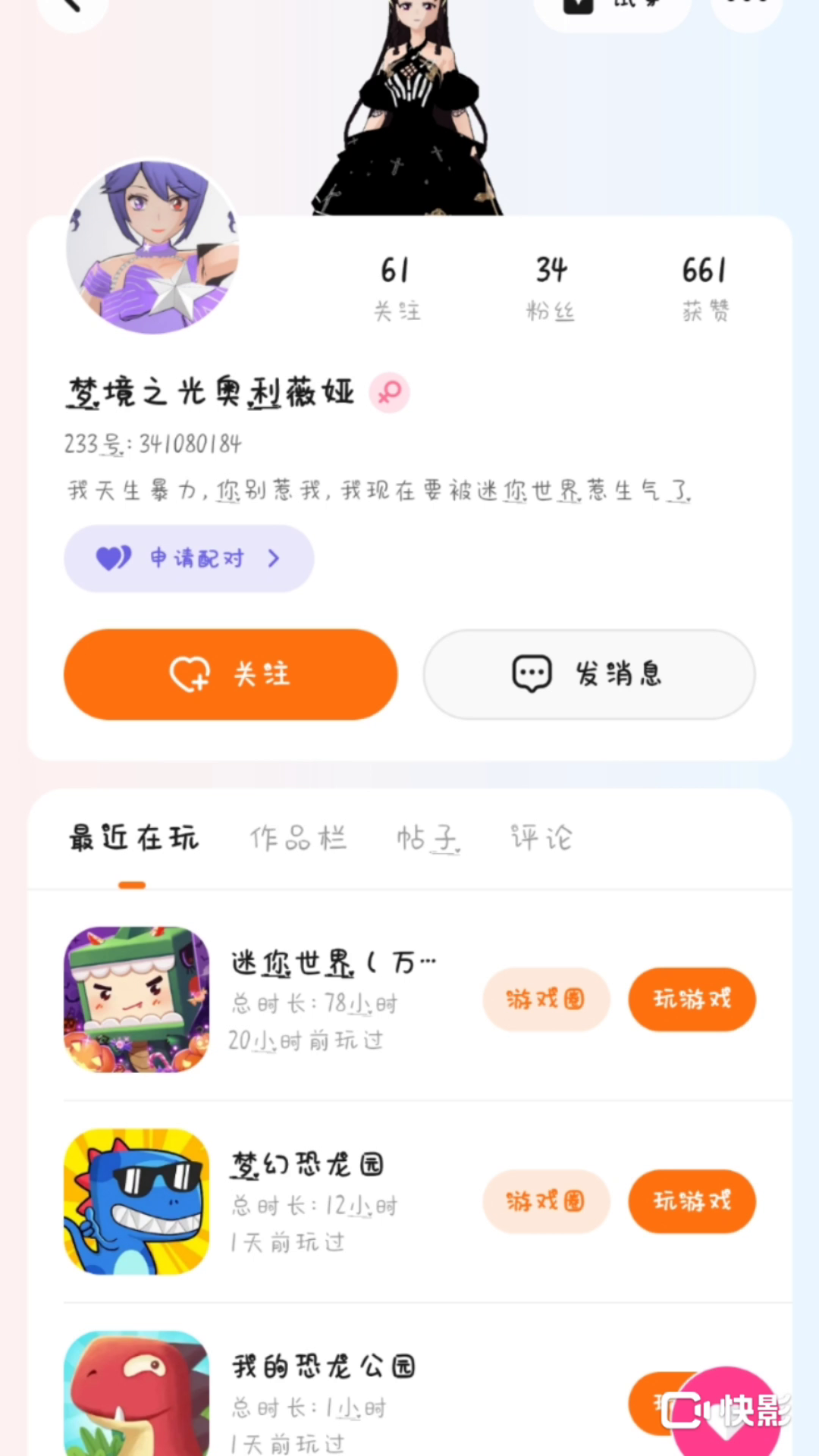
Task: Send a message via 发消息
Action: click(x=589, y=674)
